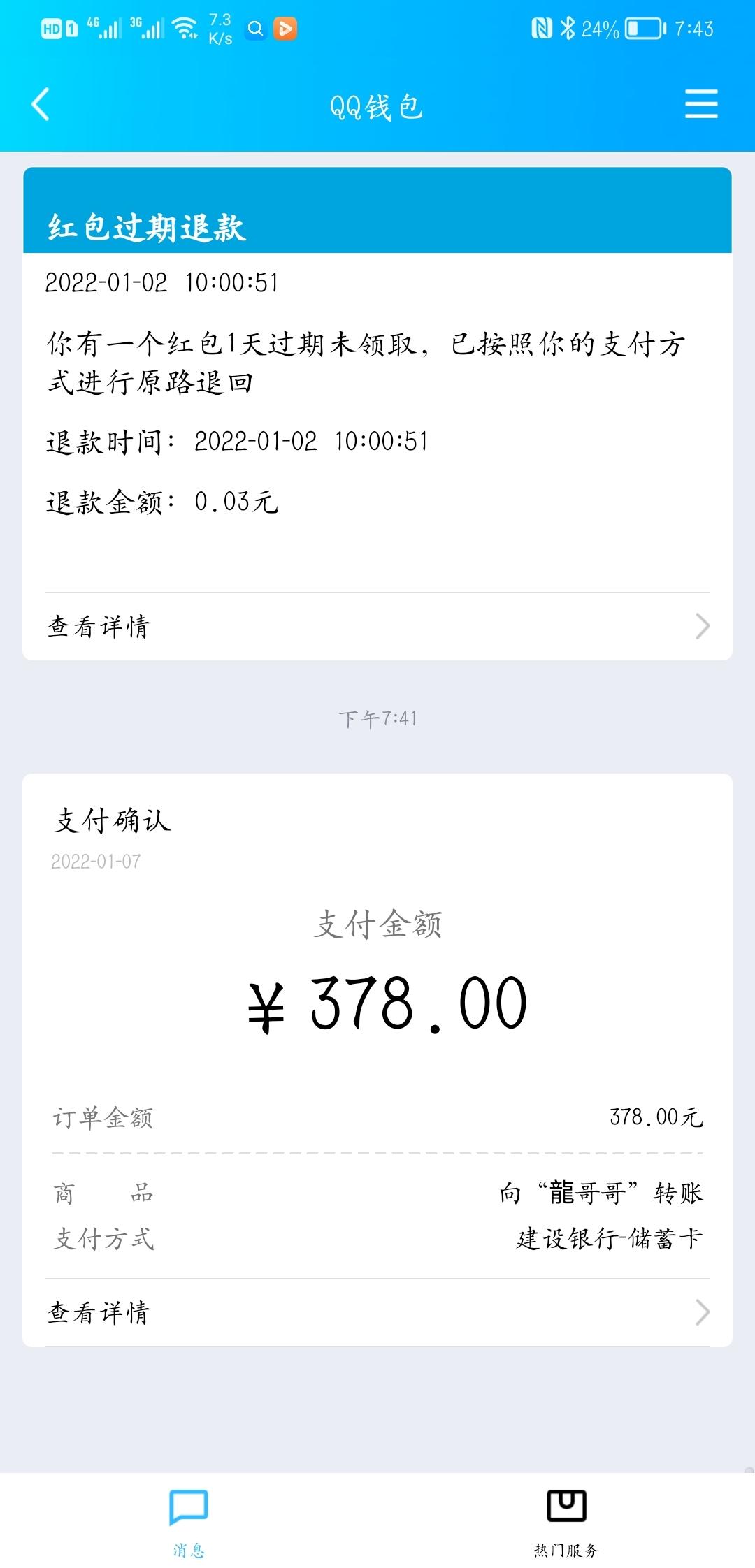Open 查看详情 under 红包过期退款
Screen dimensions: 755x1568
click(377, 626)
